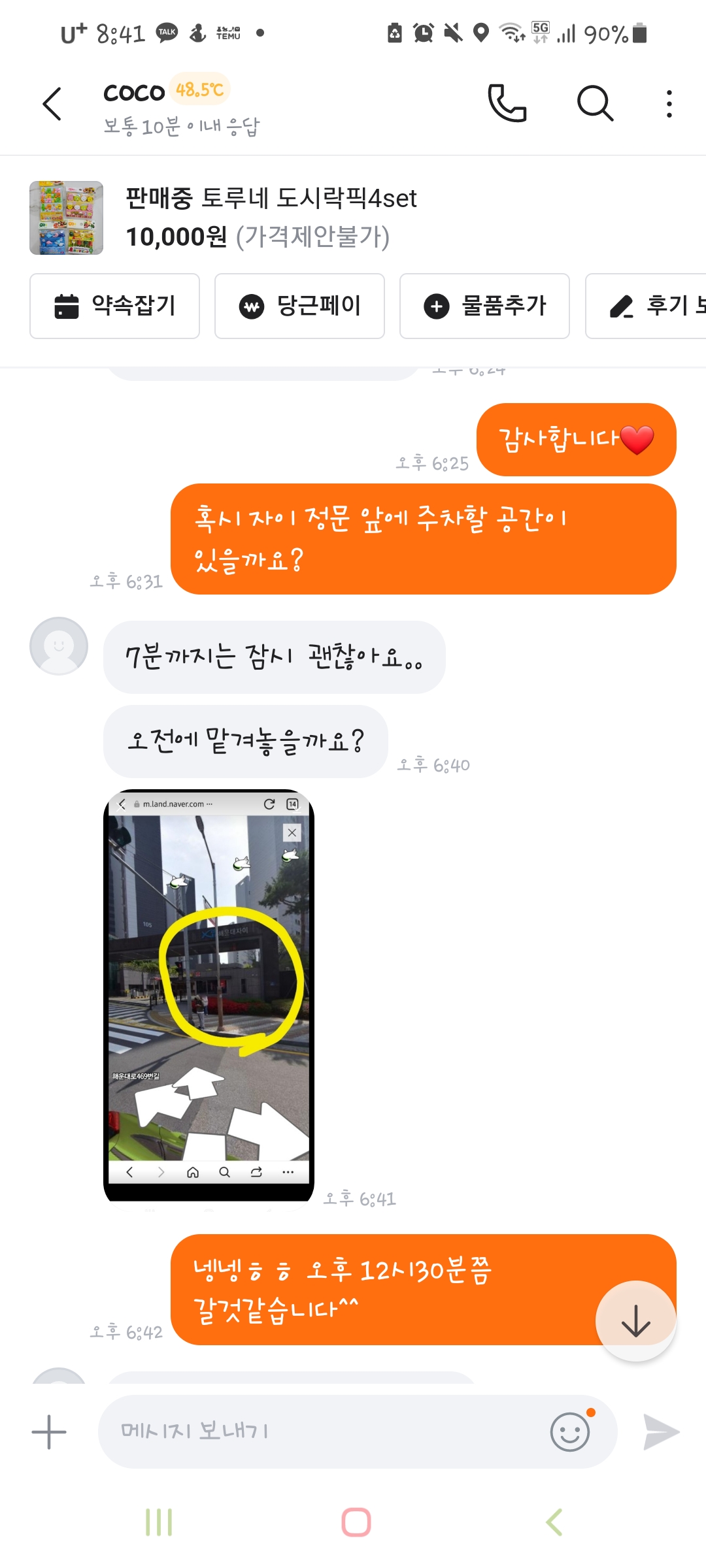This screenshot has height=1568, width=706.
Task: Search within this chat
Action: point(595,103)
